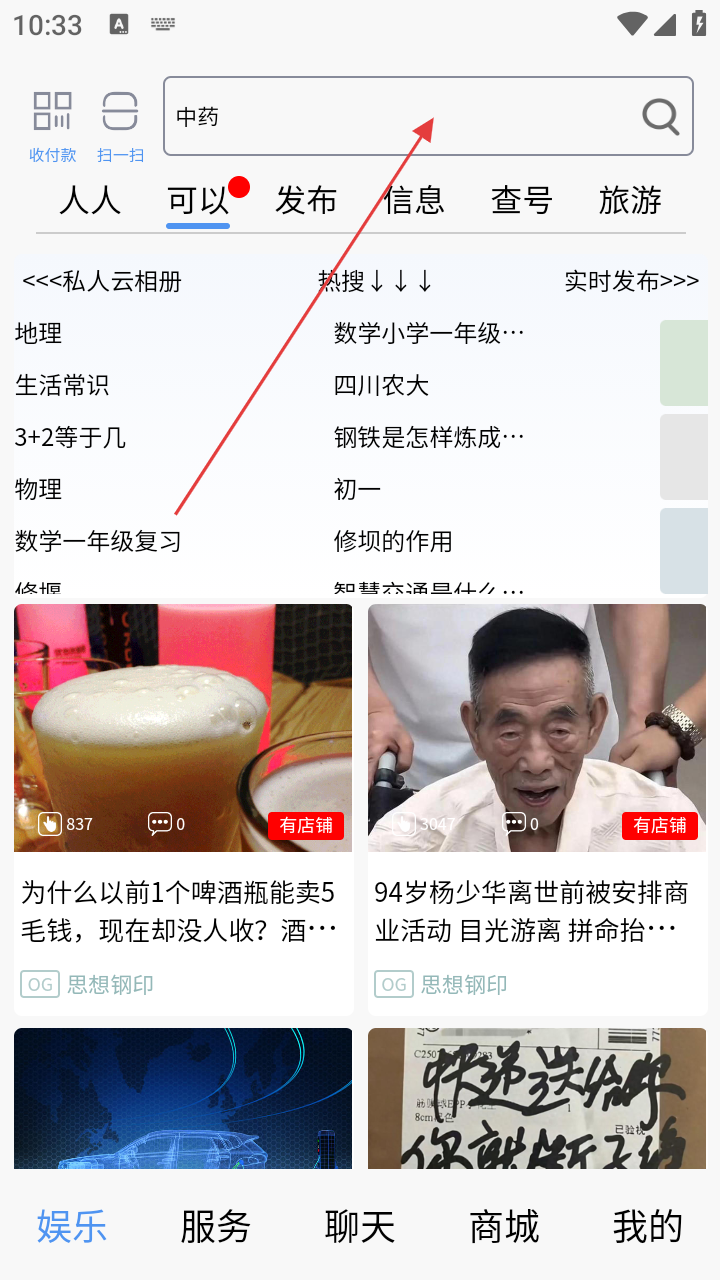The height and width of the screenshot is (1280, 720).
Task: Open the 94岁杨少华 article card
Action: pyautogui.click(x=537, y=808)
